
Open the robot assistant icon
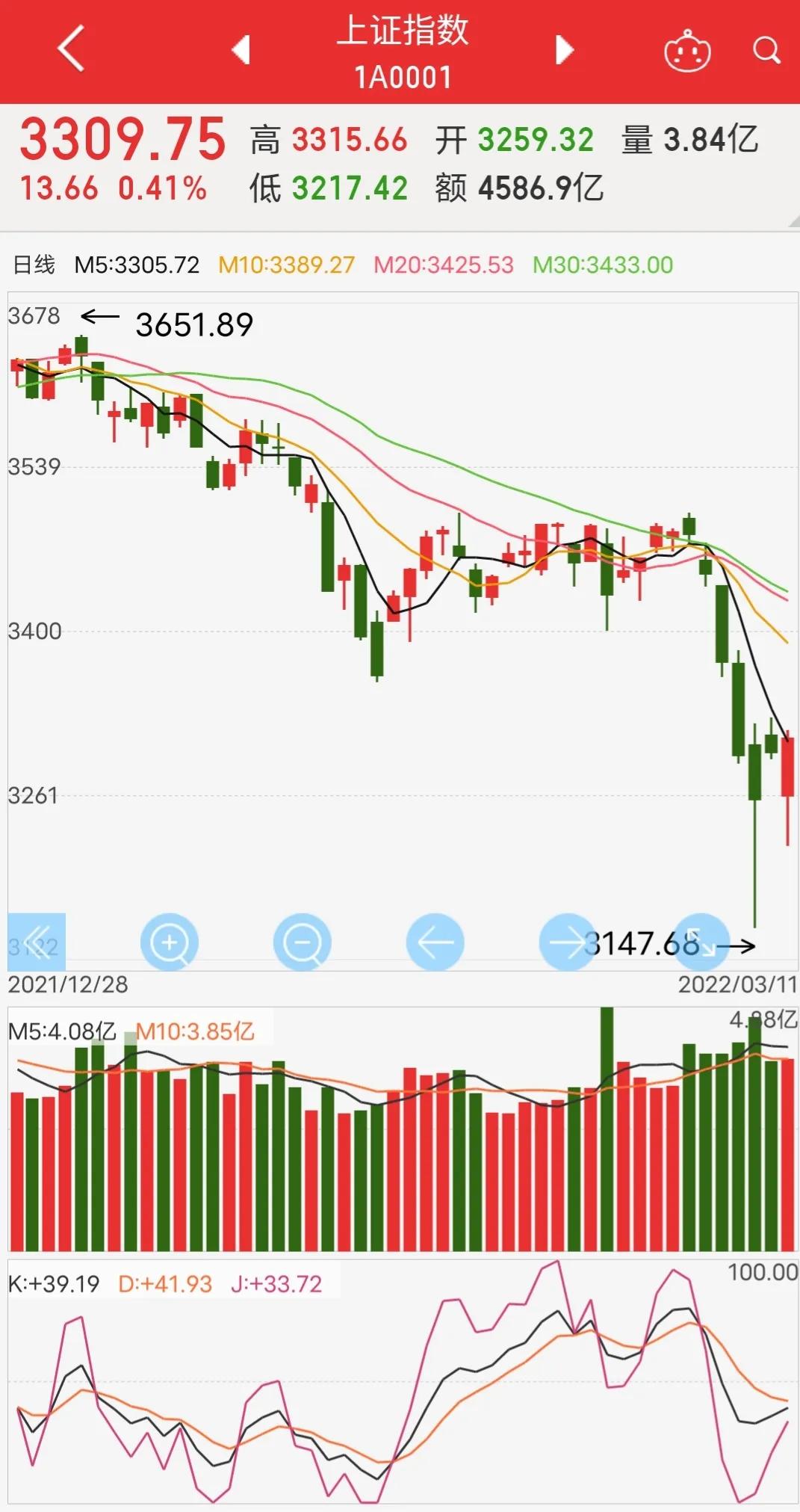click(687, 51)
